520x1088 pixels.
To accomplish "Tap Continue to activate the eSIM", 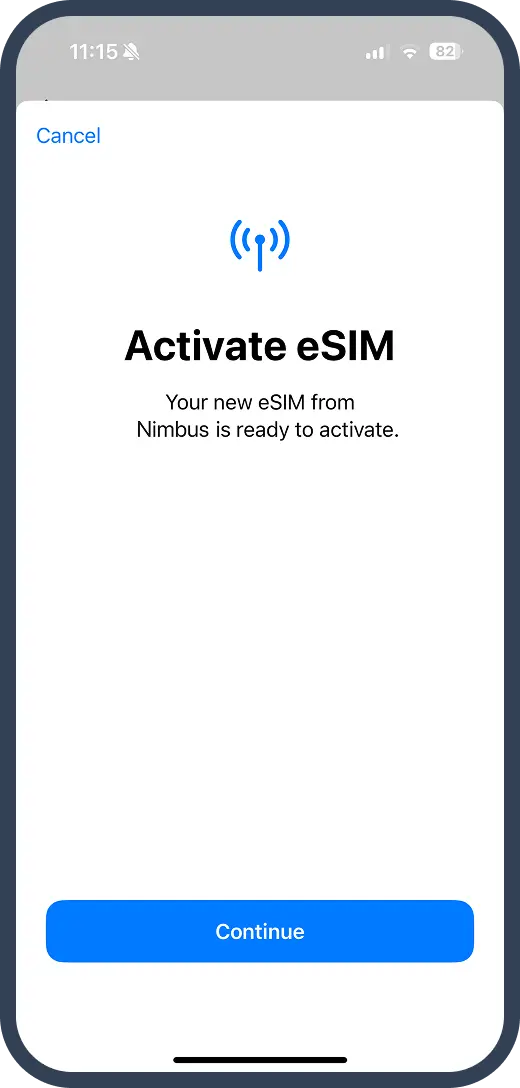I will [x=260, y=930].
